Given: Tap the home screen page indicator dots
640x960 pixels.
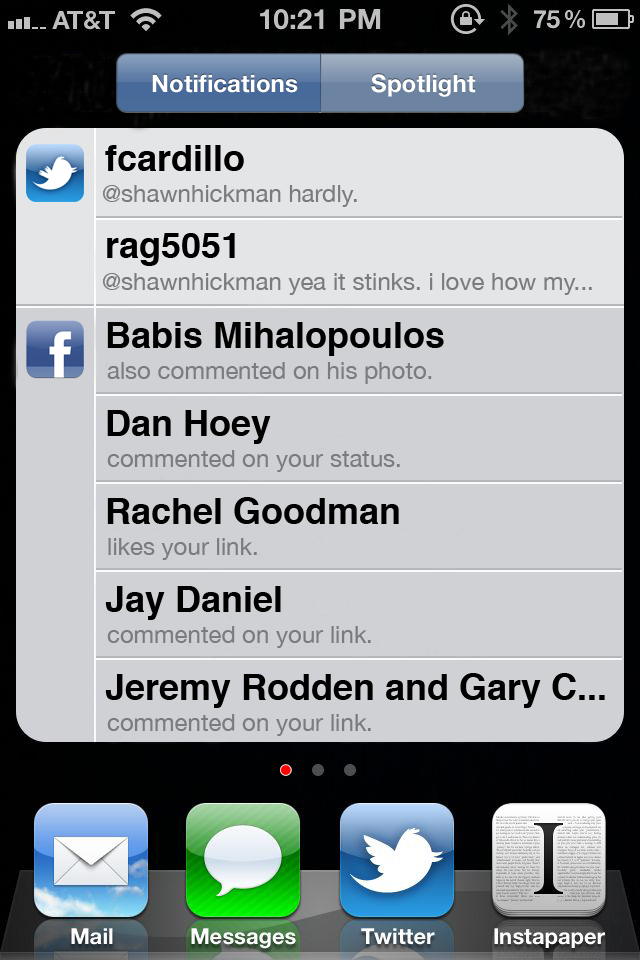Looking at the screenshot, I should 318,770.
